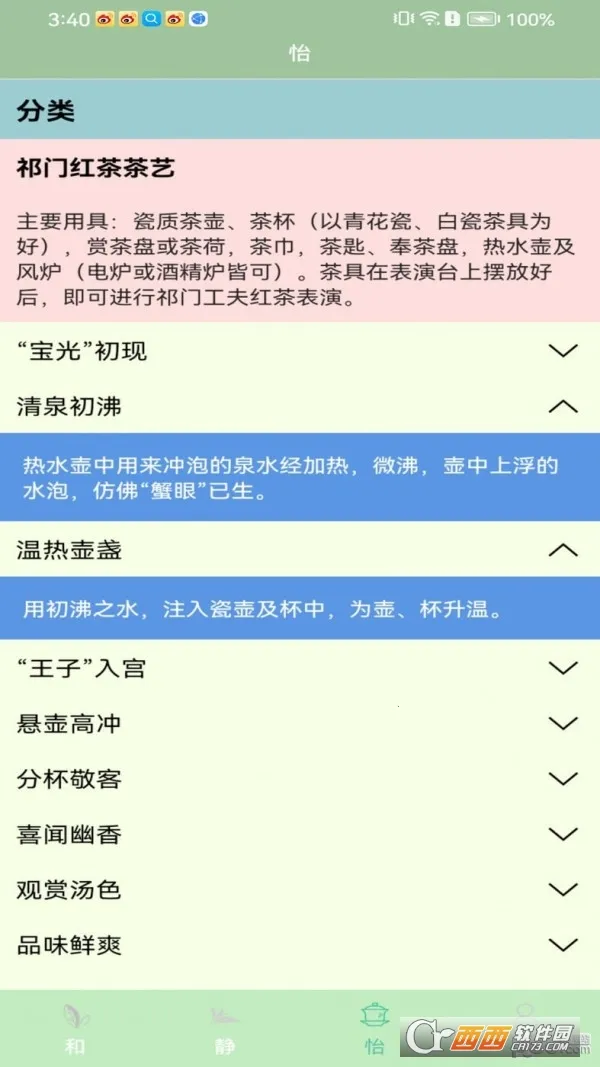Switch to the 和 tab
The width and height of the screenshot is (600, 1067).
coord(75,1029)
